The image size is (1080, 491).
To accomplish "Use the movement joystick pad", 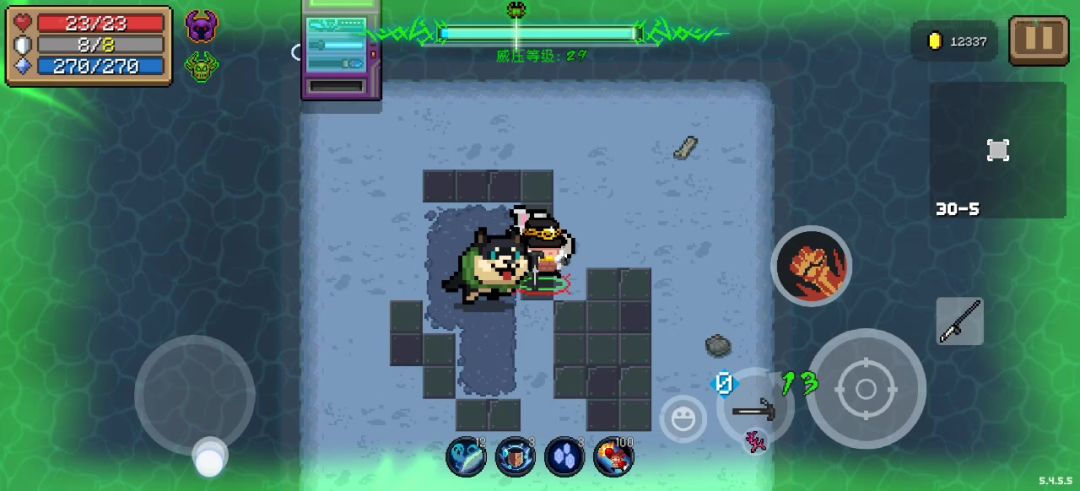I will (194, 396).
